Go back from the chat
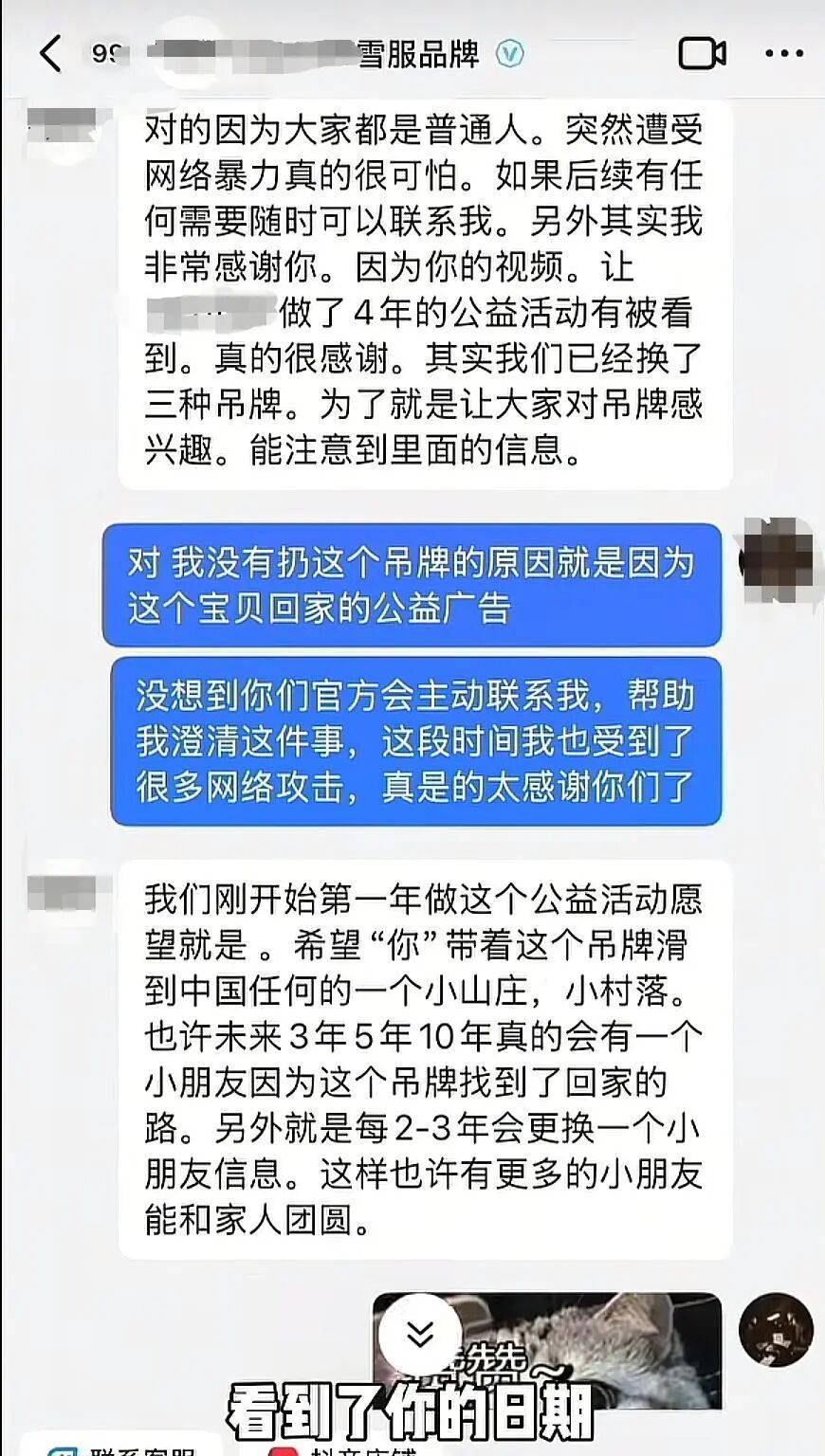Image resolution: width=825 pixels, height=1456 pixels. 49,54
